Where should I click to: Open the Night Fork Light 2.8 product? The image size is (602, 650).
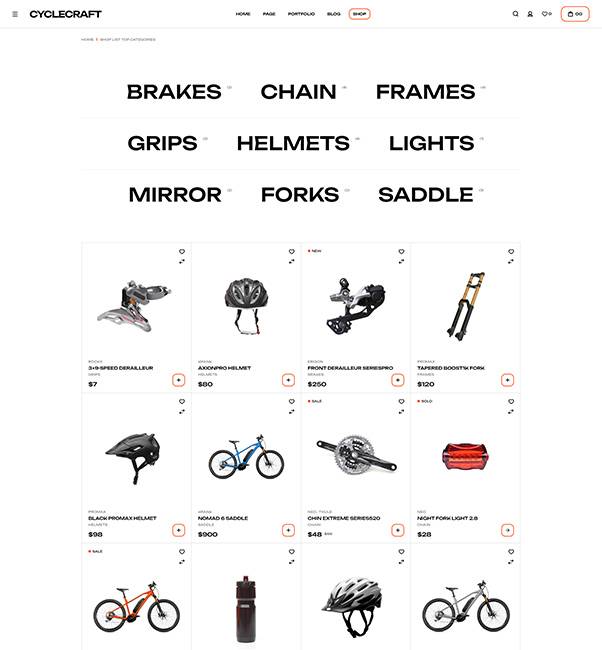(x=447, y=518)
